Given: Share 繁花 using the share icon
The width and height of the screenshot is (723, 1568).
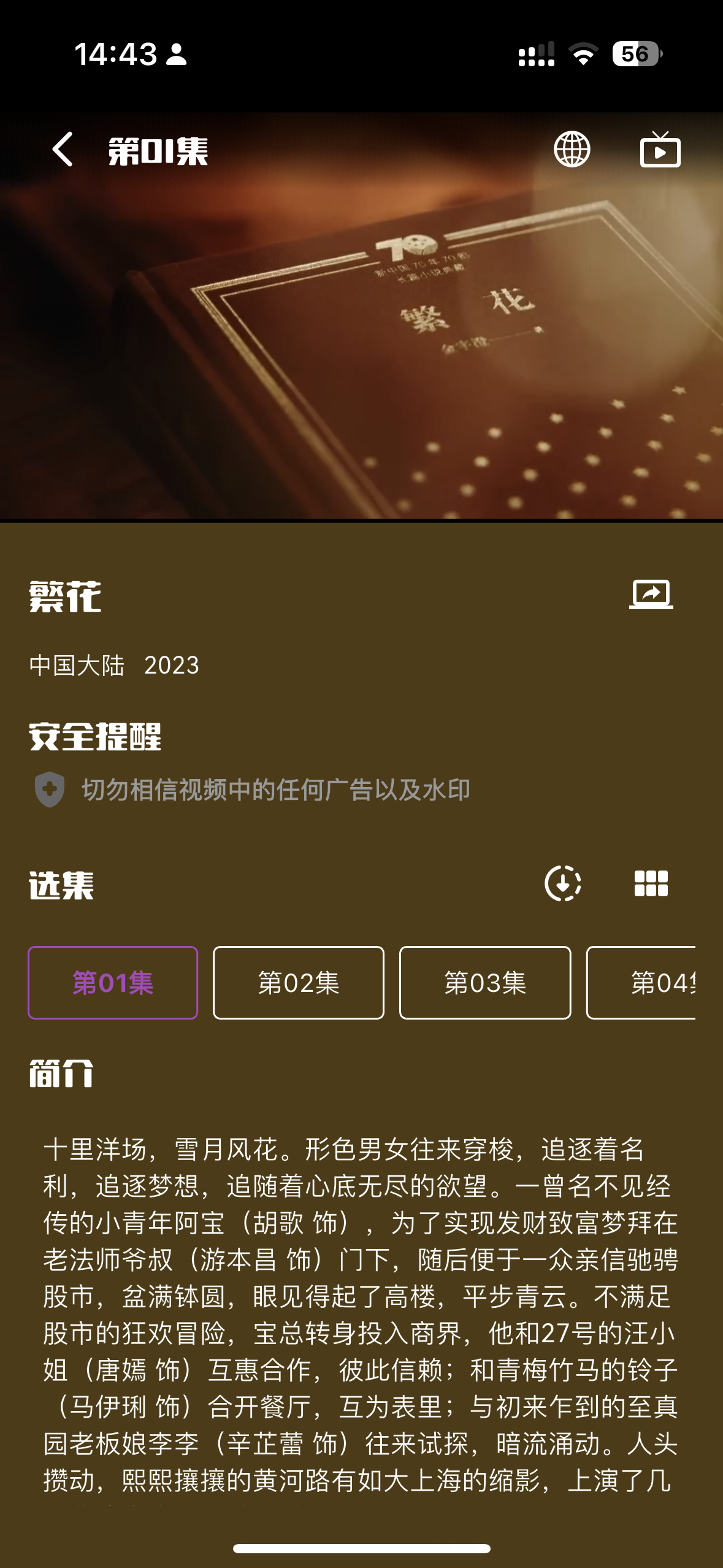Looking at the screenshot, I should pyautogui.click(x=651, y=594).
